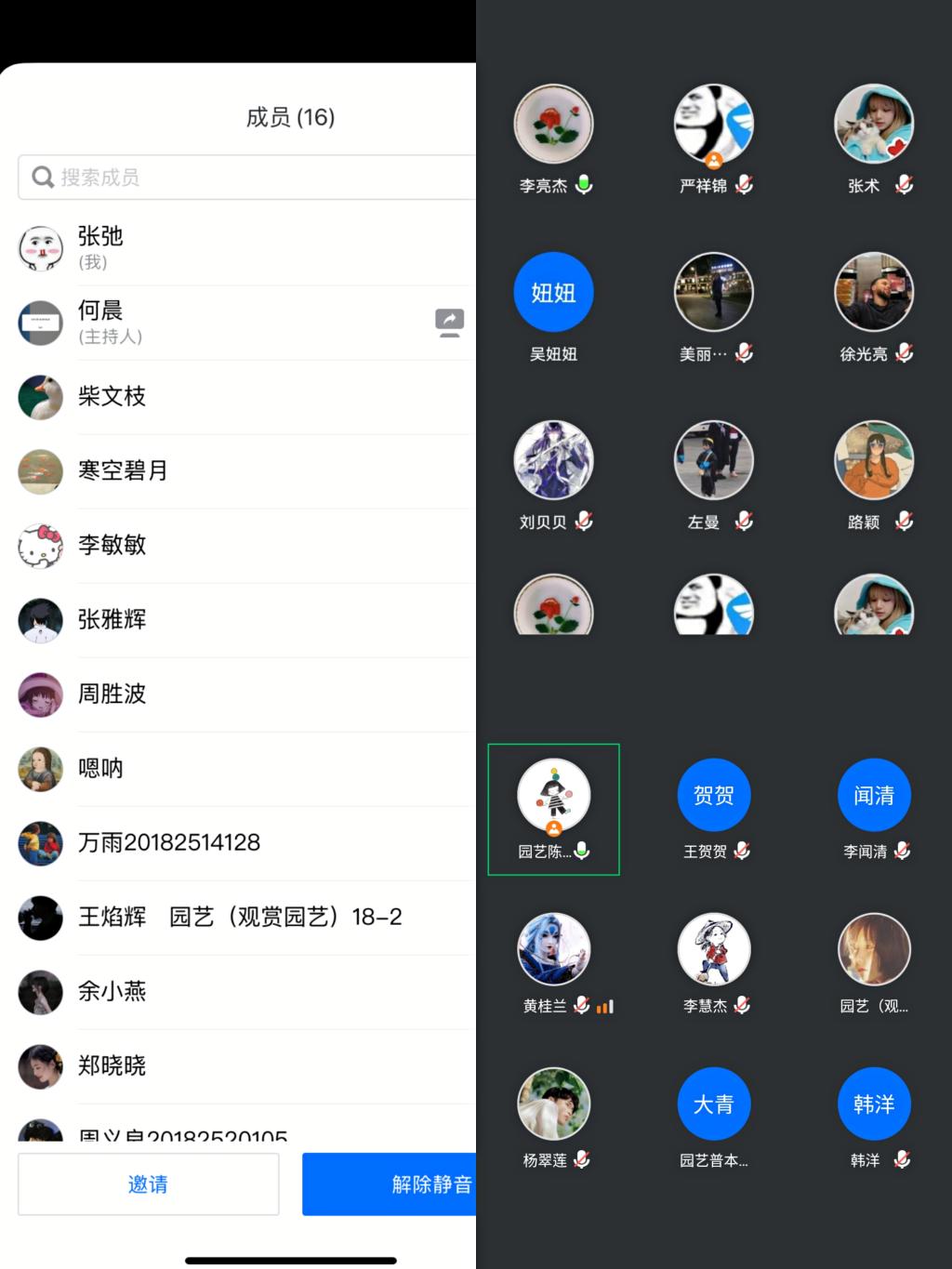Tap the 搜索成员 search field
Image resolution: width=952 pixels, height=1269 pixels.
pos(246,178)
